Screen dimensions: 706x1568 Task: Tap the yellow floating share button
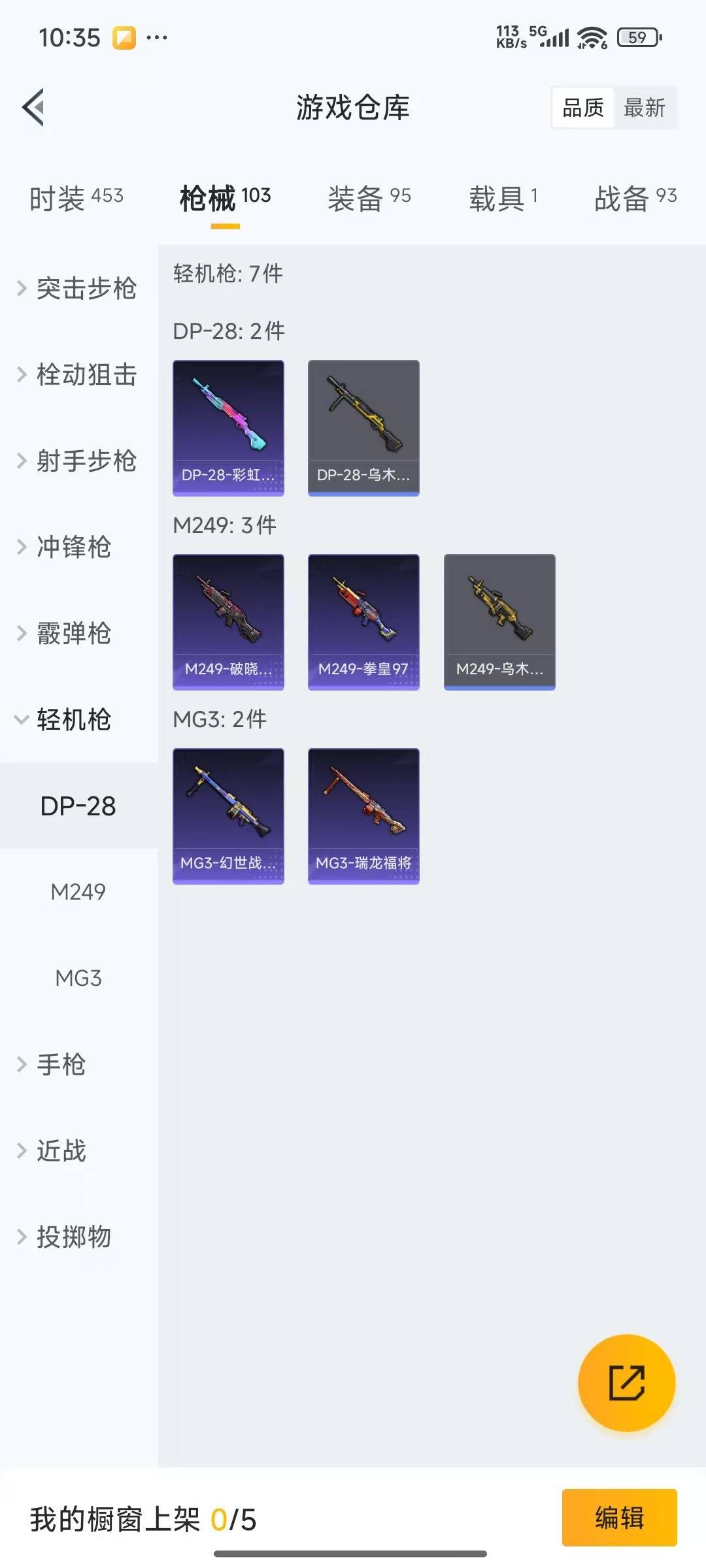[626, 1383]
